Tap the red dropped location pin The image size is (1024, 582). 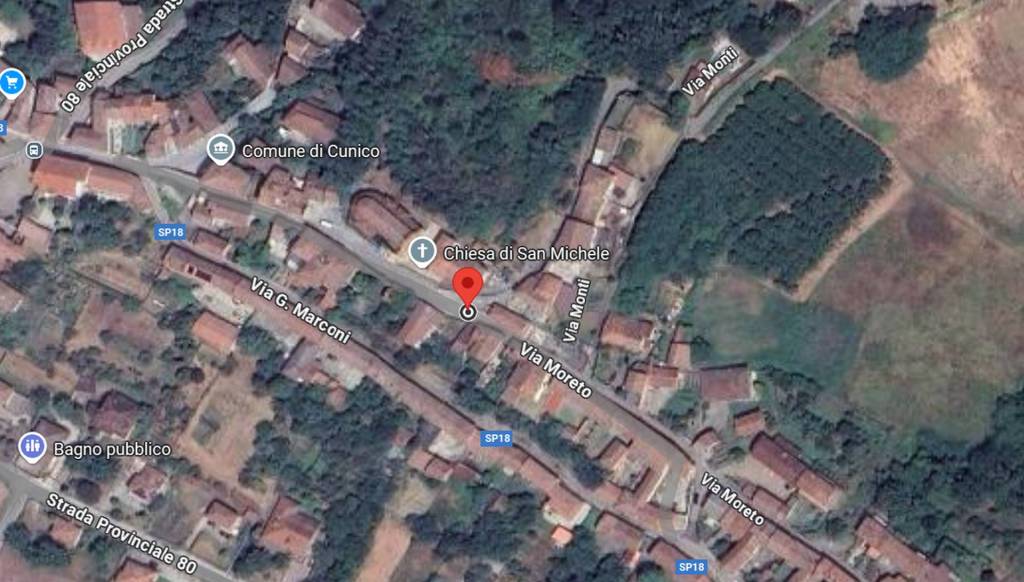pyautogui.click(x=467, y=285)
